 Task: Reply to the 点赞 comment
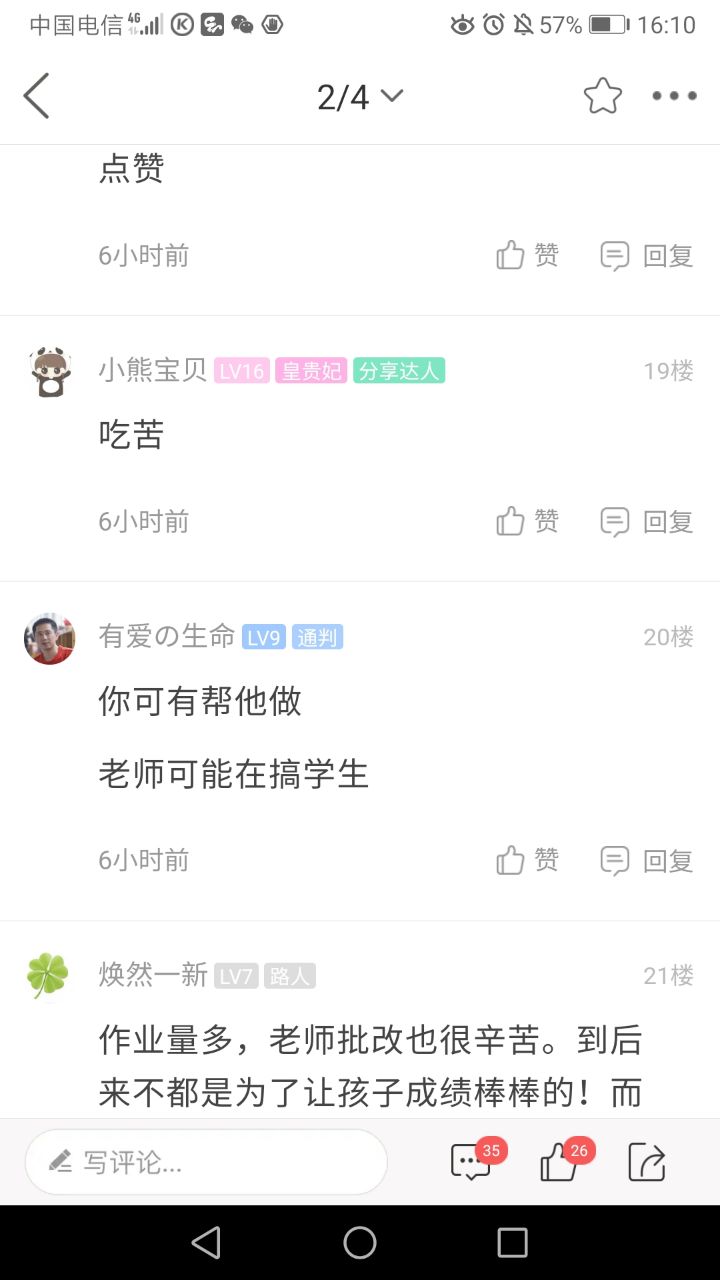tap(647, 256)
